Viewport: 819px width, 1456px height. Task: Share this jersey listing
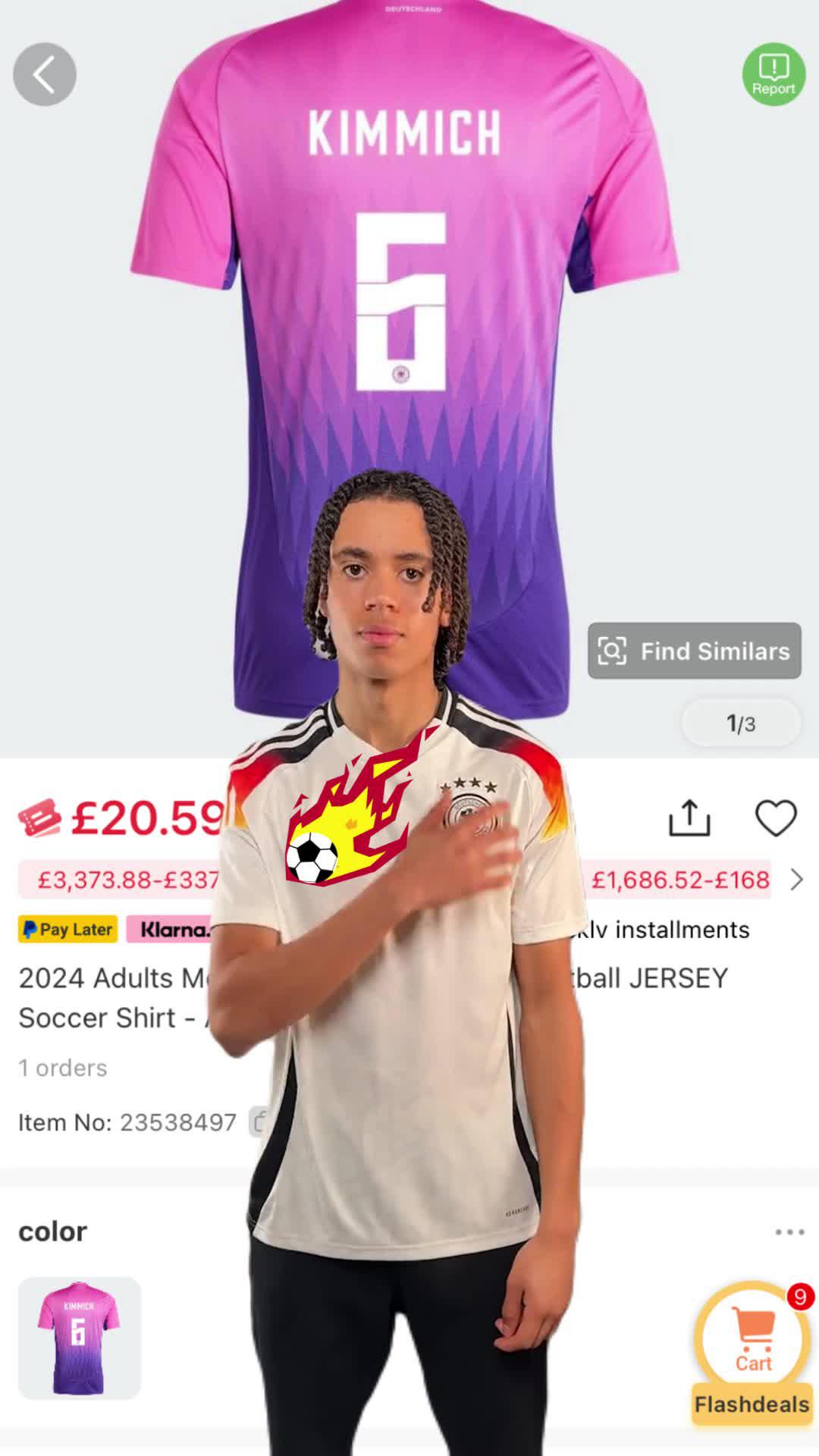(x=689, y=818)
